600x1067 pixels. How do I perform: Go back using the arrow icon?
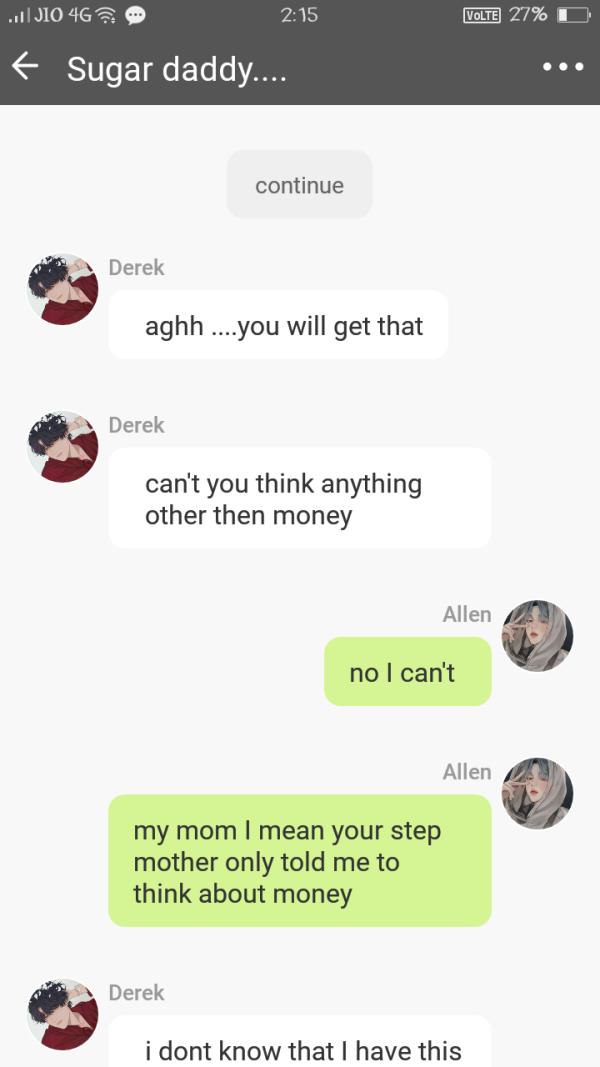(26, 68)
